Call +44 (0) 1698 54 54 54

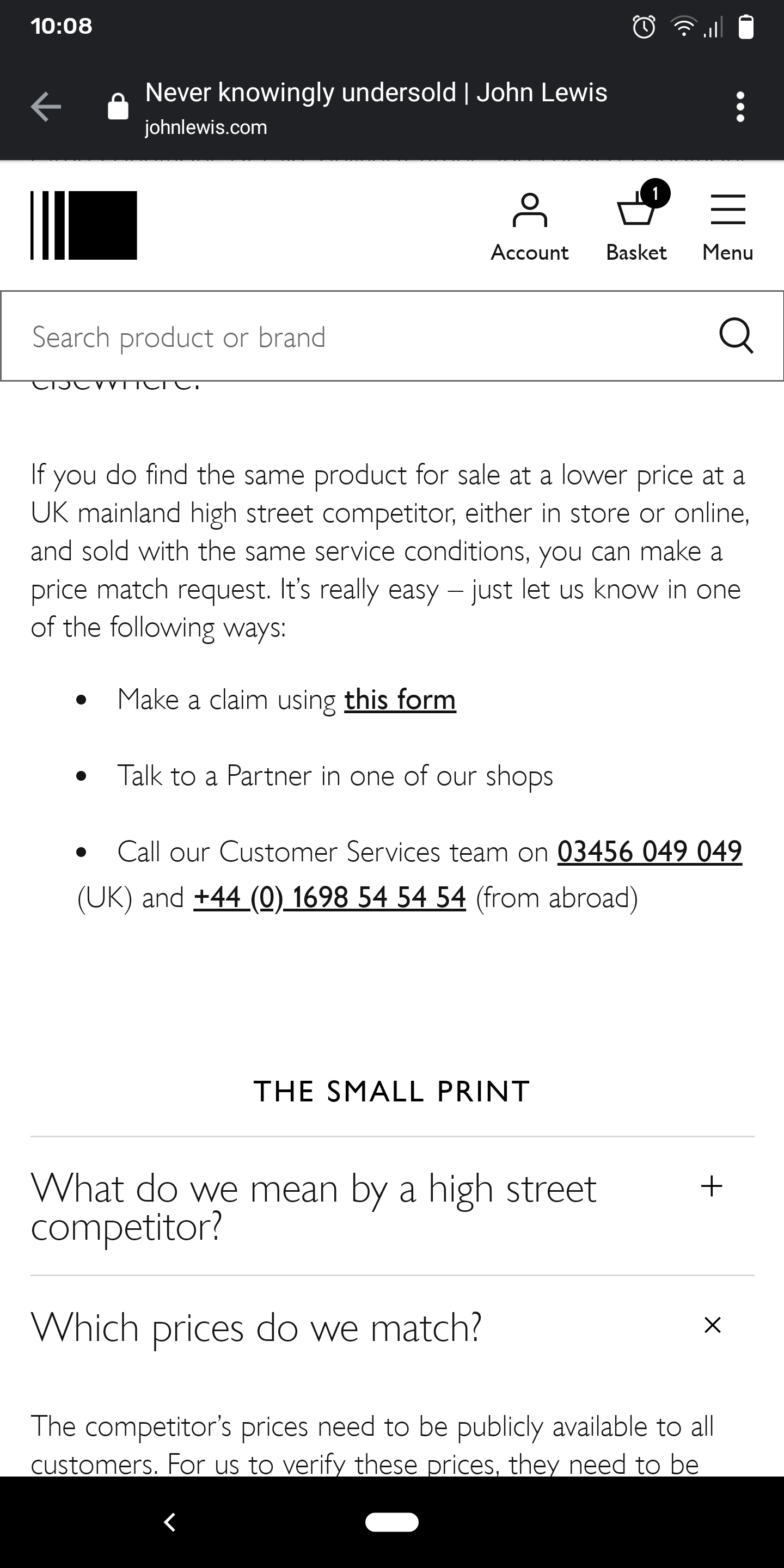point(329,897)
